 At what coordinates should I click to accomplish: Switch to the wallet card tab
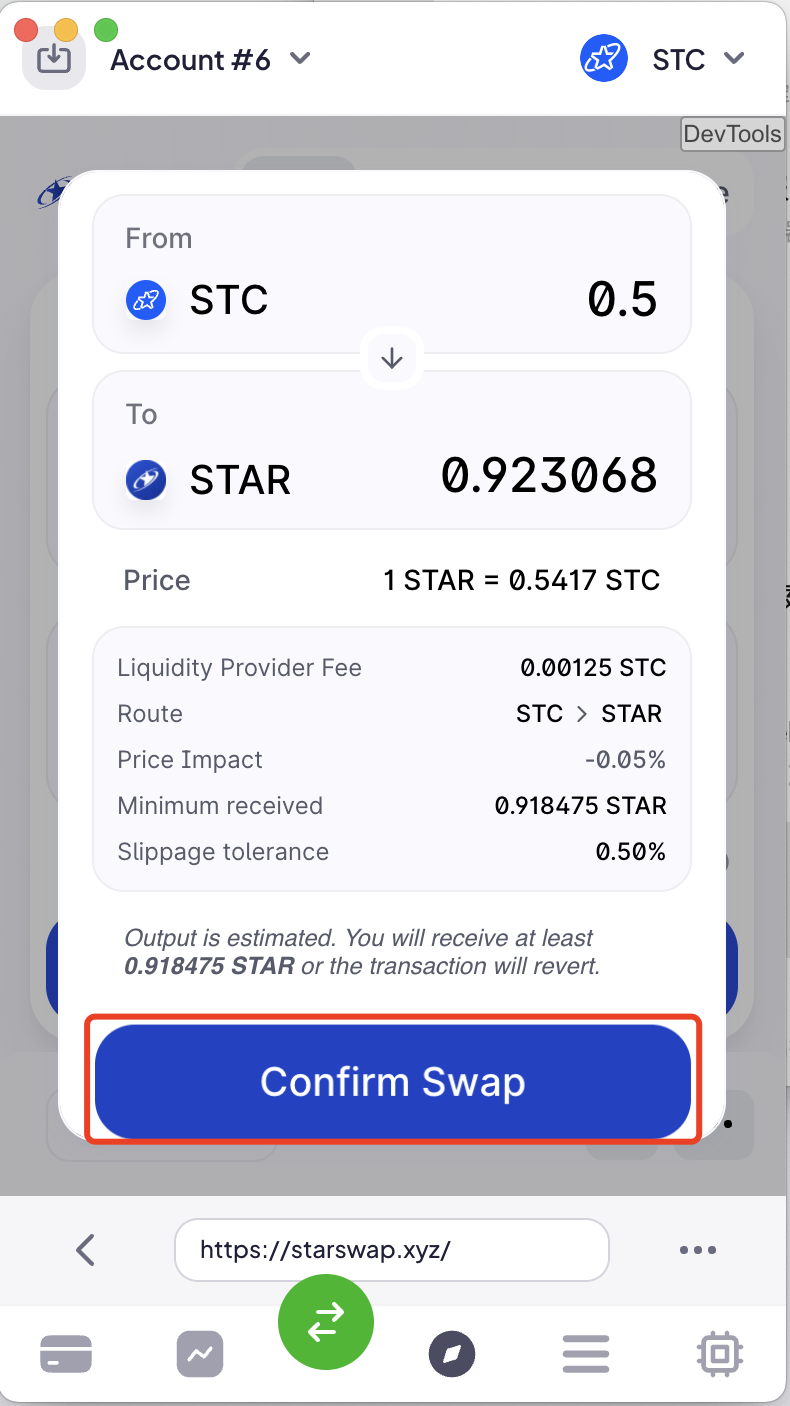(66, 1355)
